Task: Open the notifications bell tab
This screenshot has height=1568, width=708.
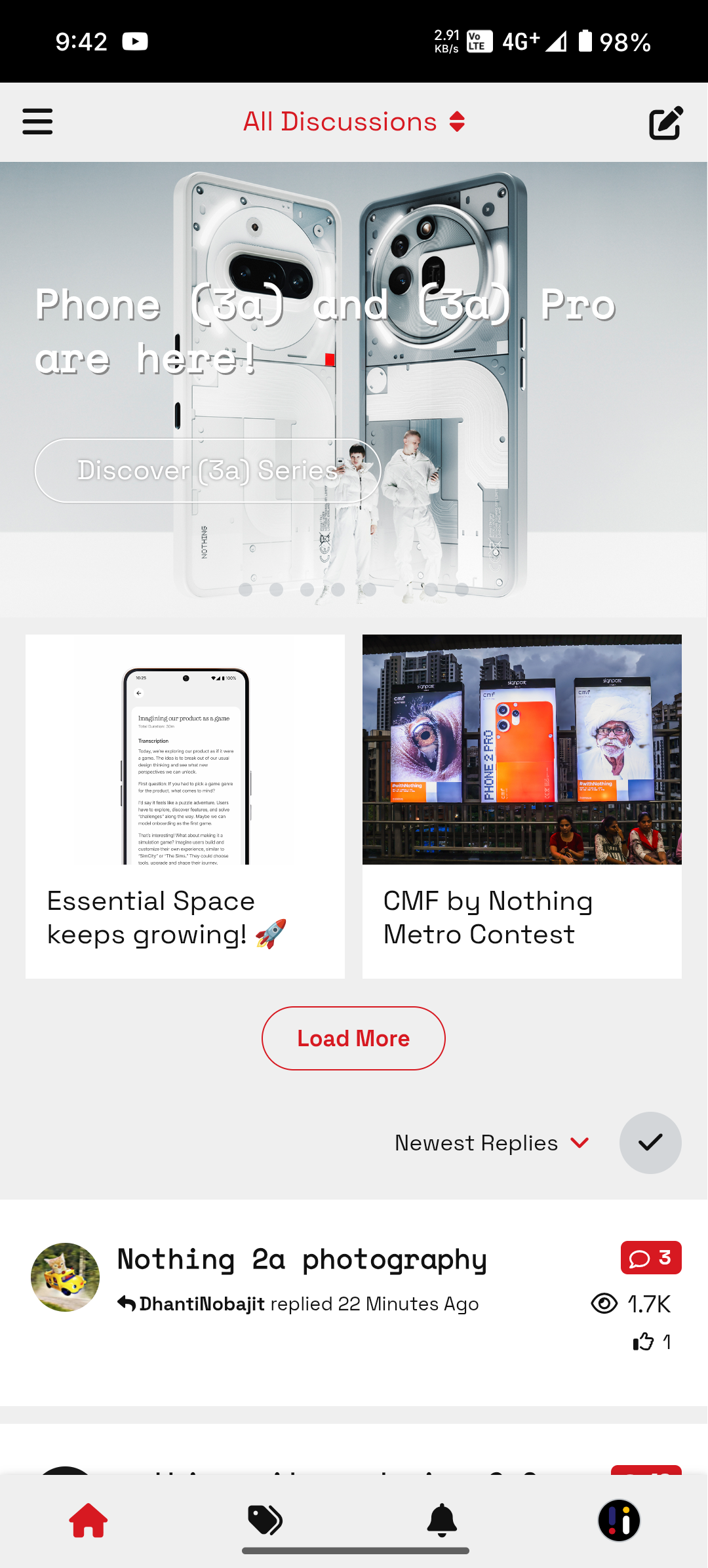Action: click(442, 1520)
